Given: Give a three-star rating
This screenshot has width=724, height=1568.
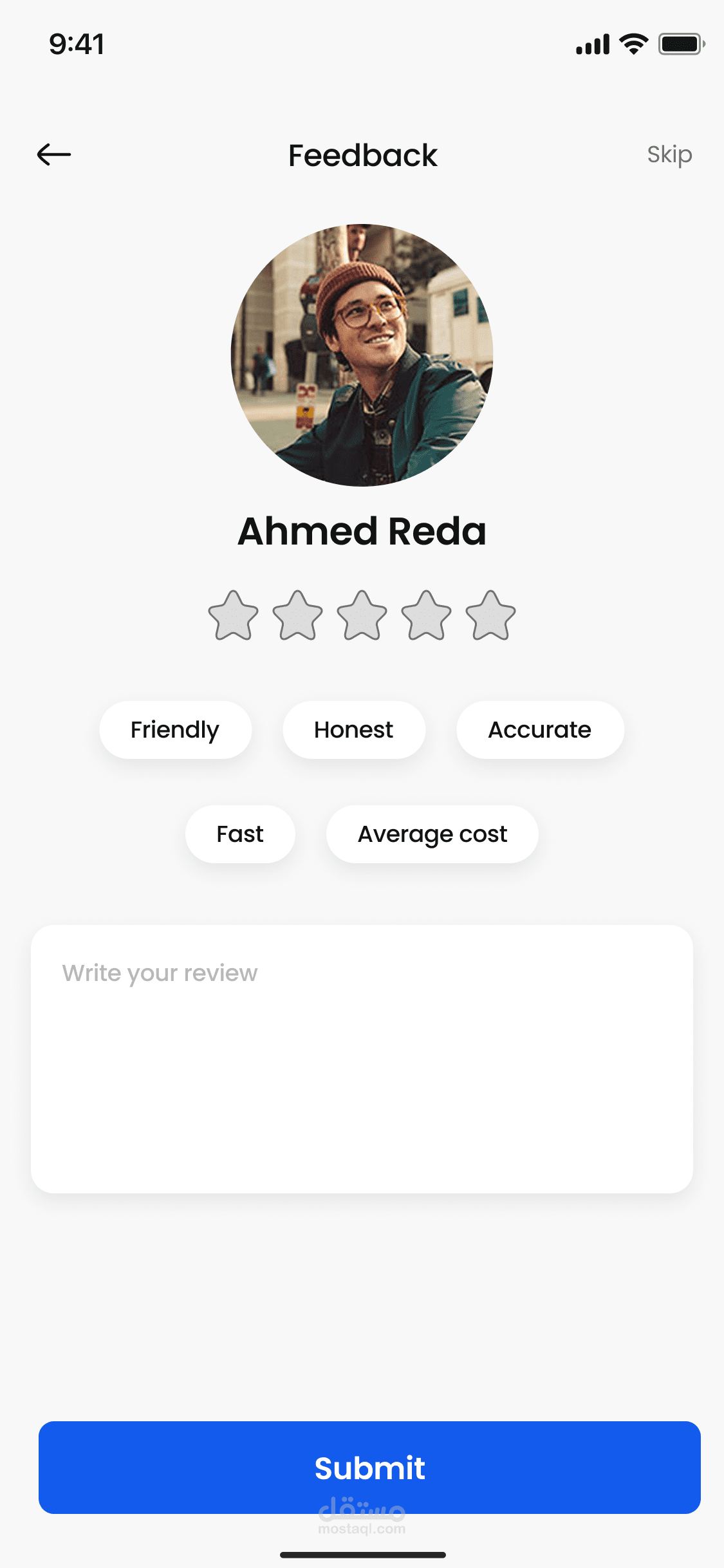Looking at the screenshot, I should (x=362, y=616).
